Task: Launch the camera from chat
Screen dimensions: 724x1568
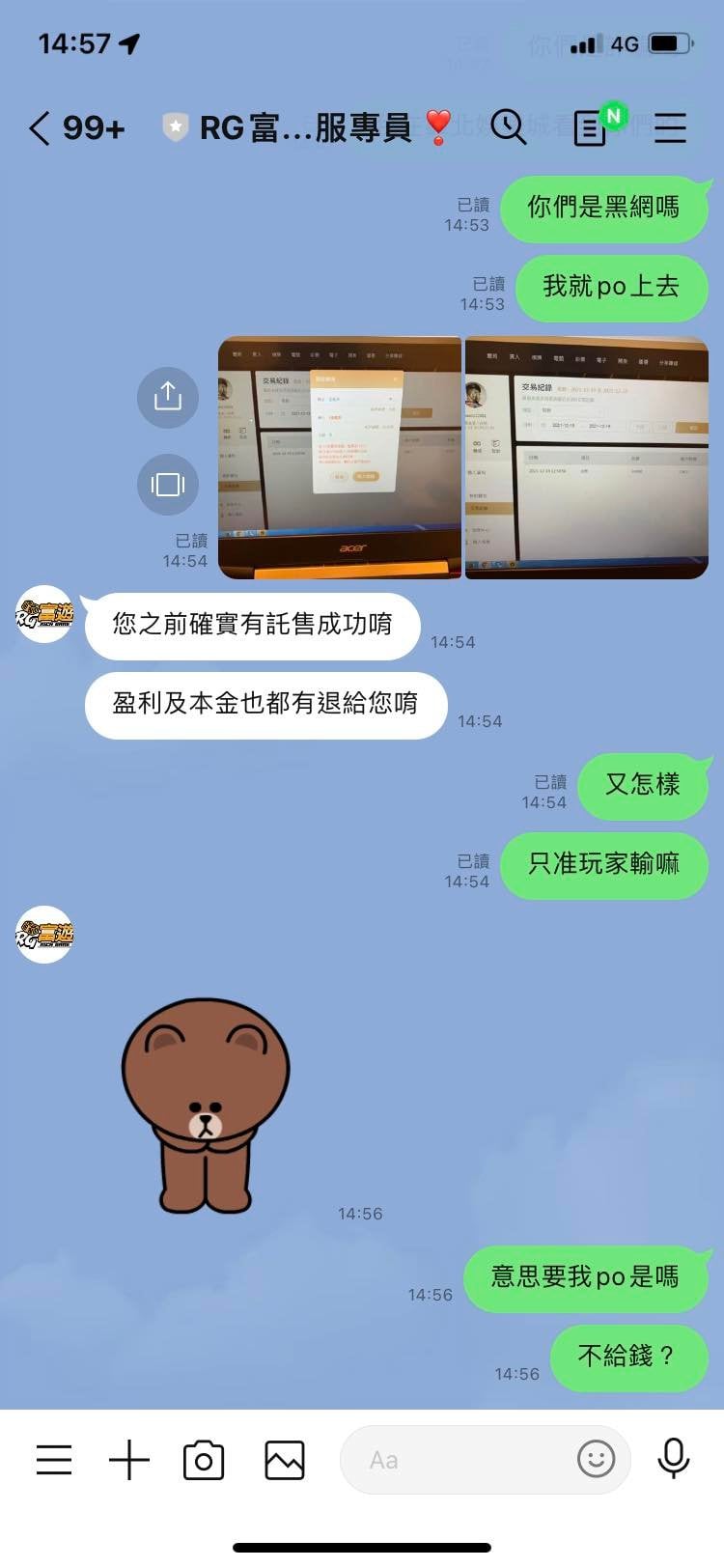Action: 204,1460
